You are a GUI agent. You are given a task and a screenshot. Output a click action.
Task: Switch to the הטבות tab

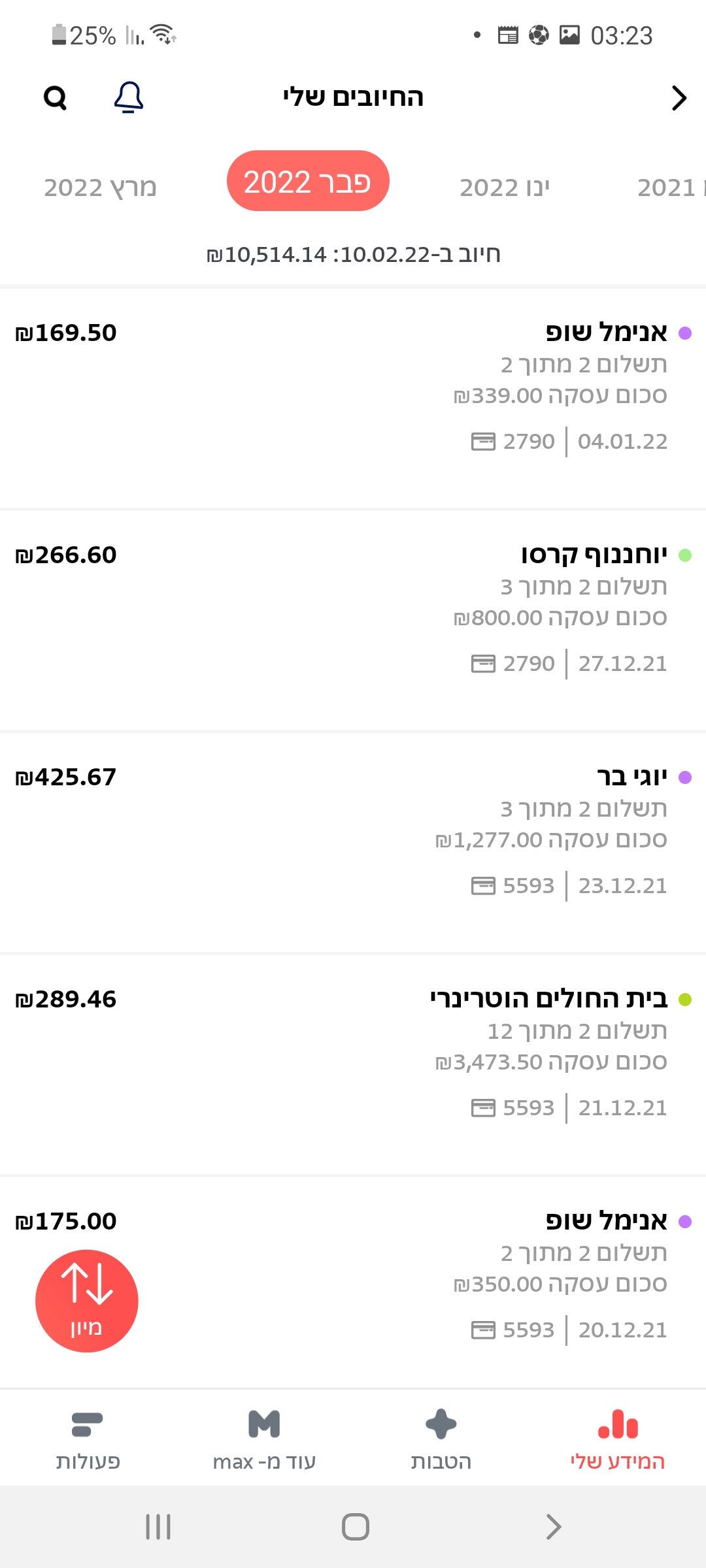click(441, 1441)
